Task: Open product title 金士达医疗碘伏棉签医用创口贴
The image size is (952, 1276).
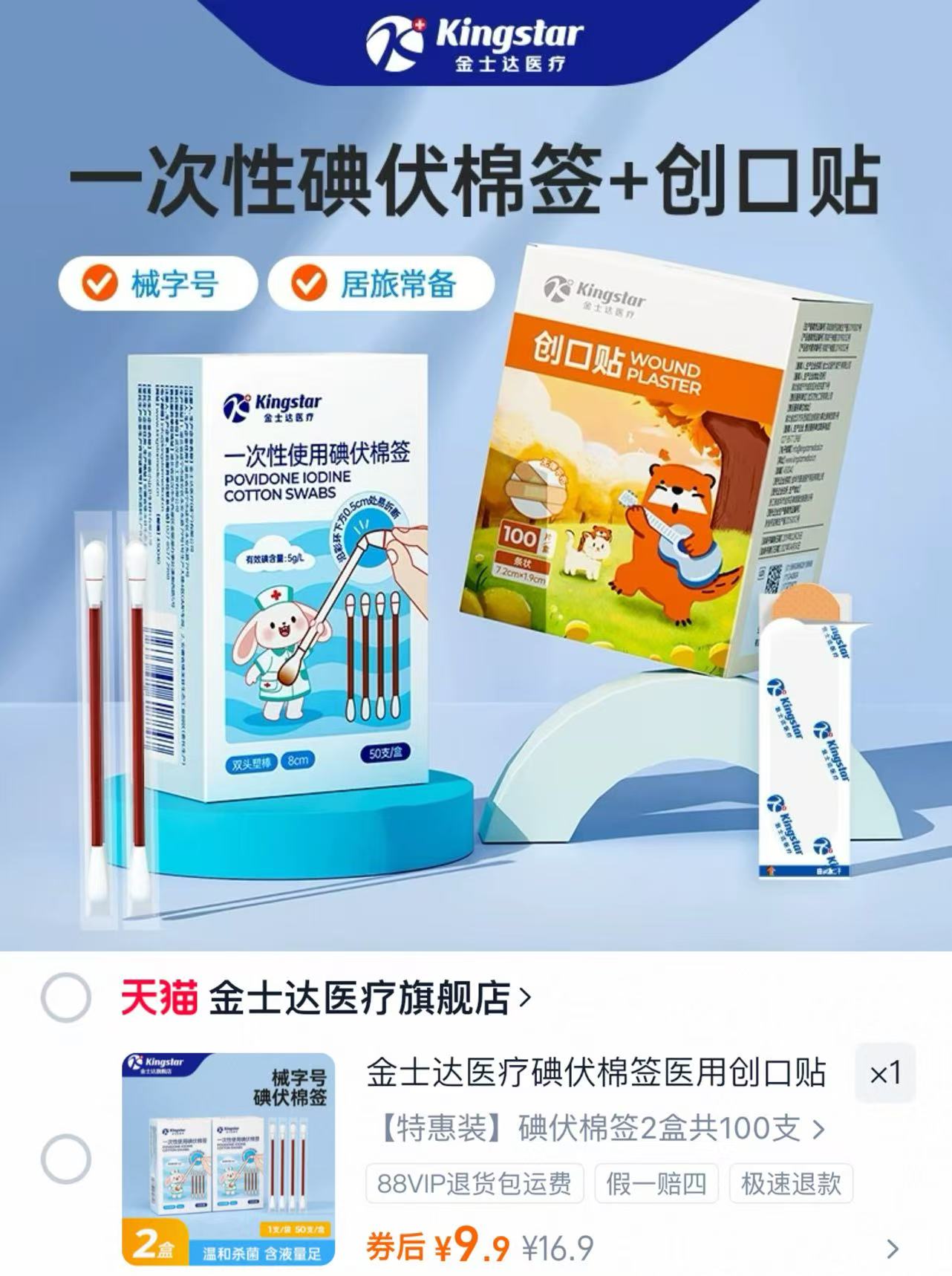Action: 596,1073
